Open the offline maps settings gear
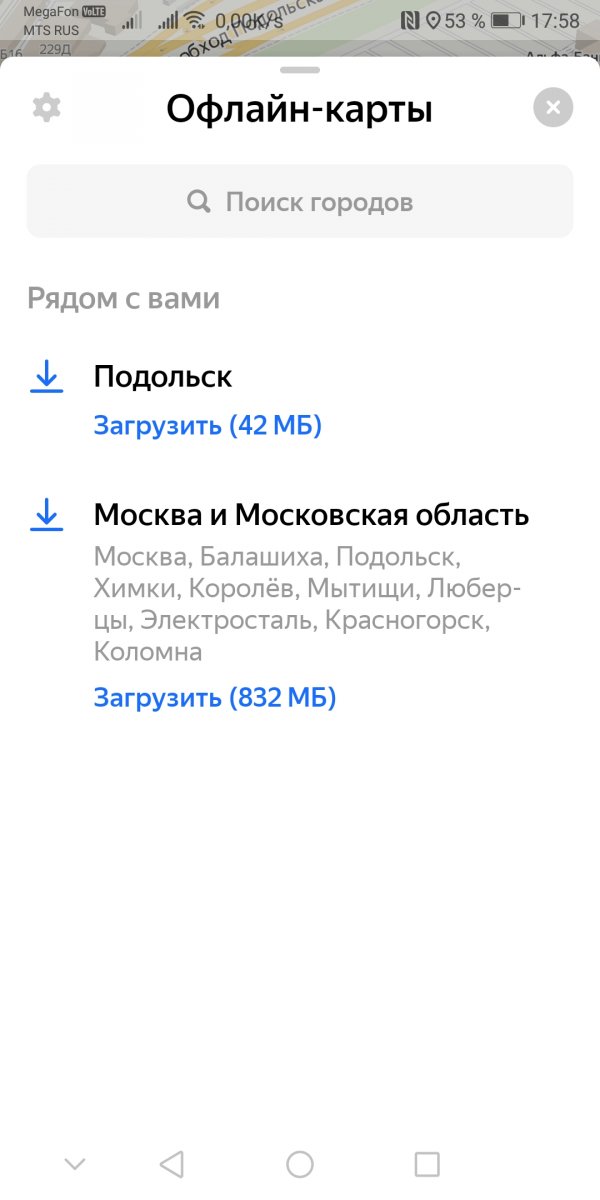This screenshot has width=600, height=1200. click(x=47, y=108)
